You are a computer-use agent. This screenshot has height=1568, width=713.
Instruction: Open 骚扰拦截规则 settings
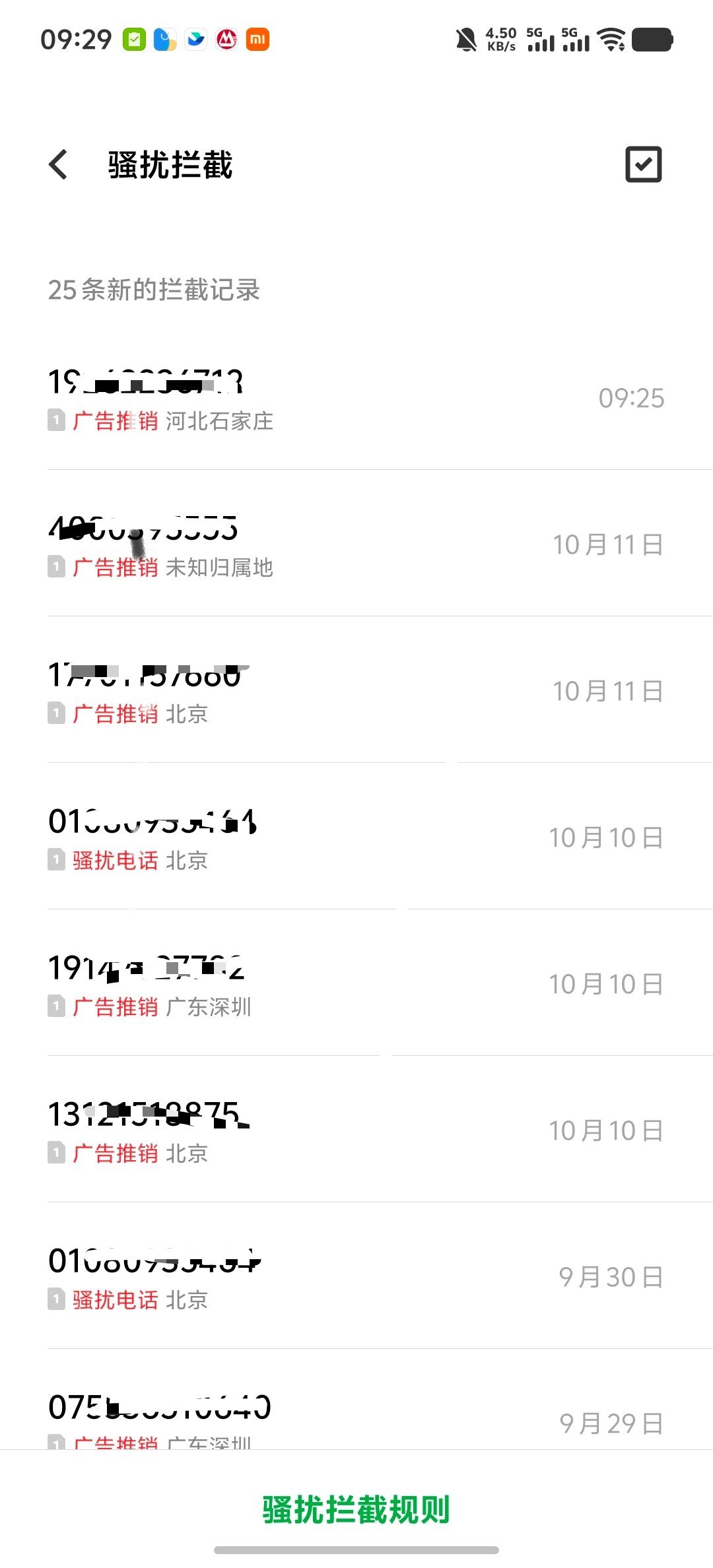[356, 1509]
